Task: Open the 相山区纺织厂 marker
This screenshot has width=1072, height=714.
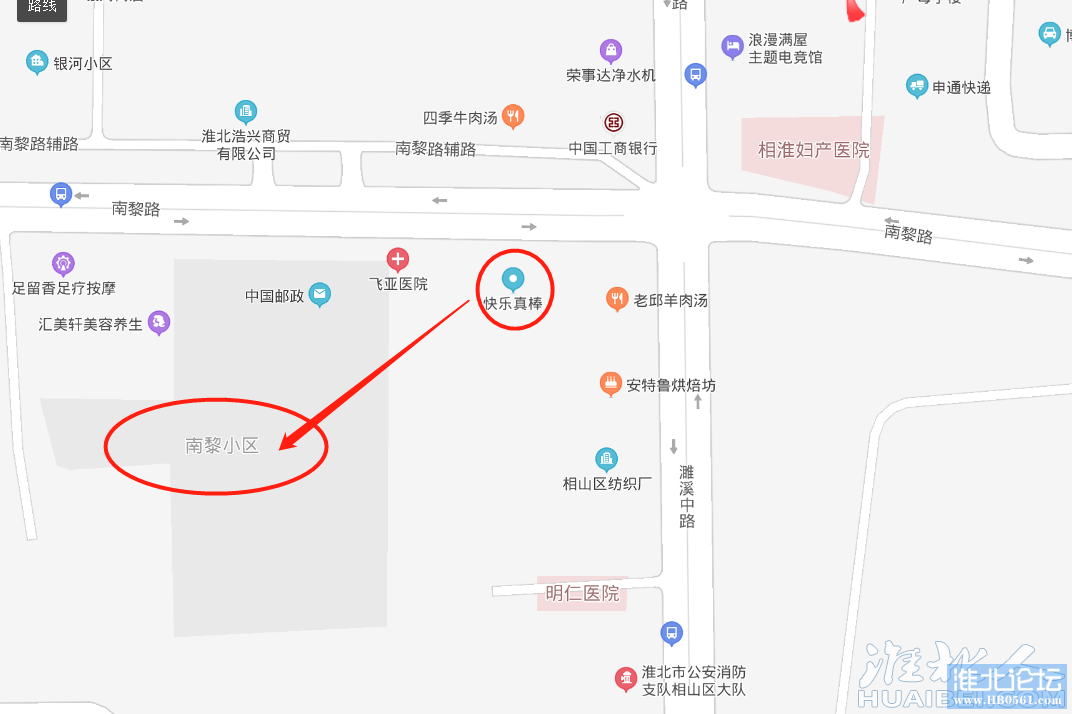Action: pyautogui.click(x=606, y=460)
